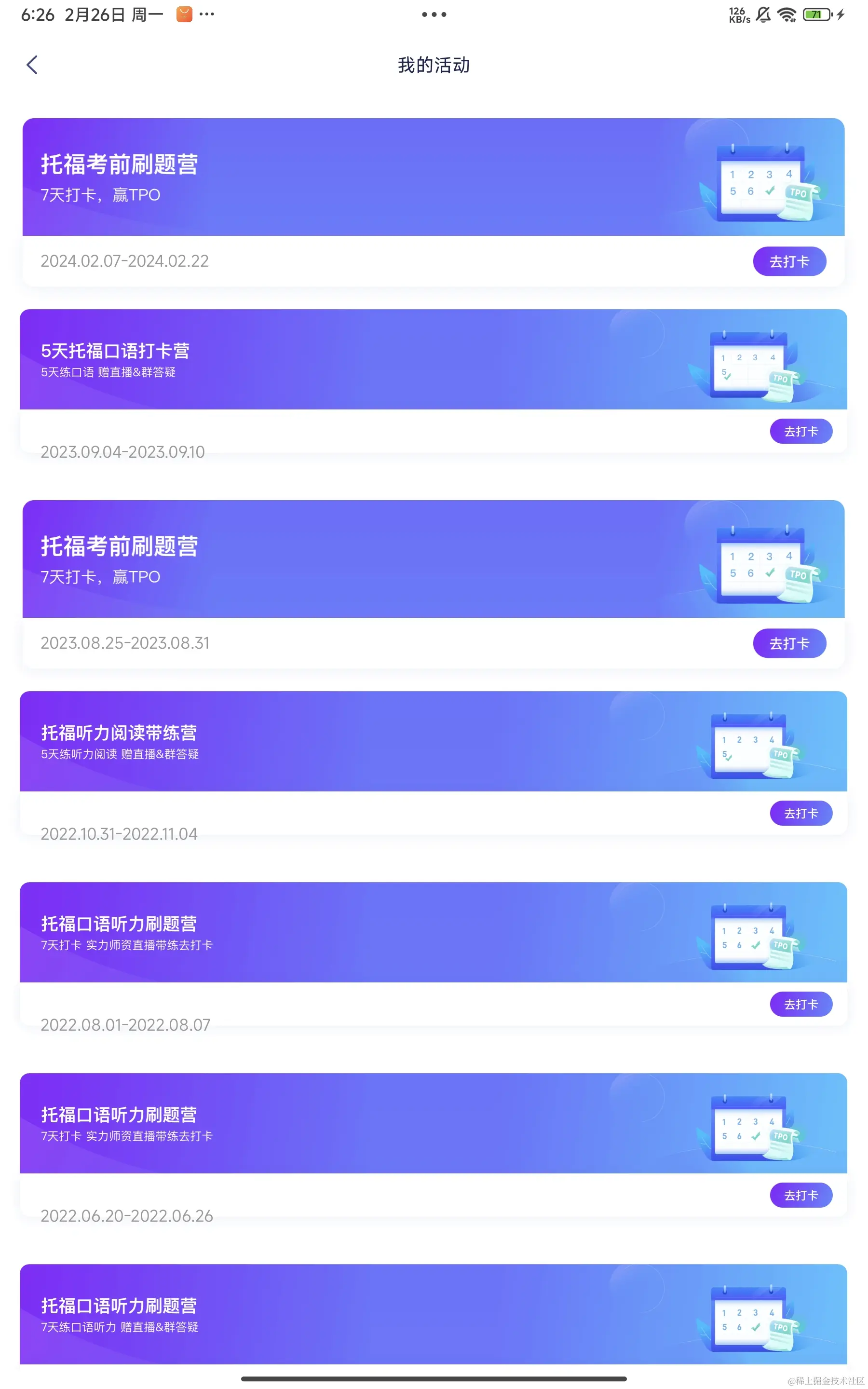This screenshot has width=868, height=1389.
Task: Tap 去打卡 for 5天托福口语打卡营
Action: tap(801, 432)
